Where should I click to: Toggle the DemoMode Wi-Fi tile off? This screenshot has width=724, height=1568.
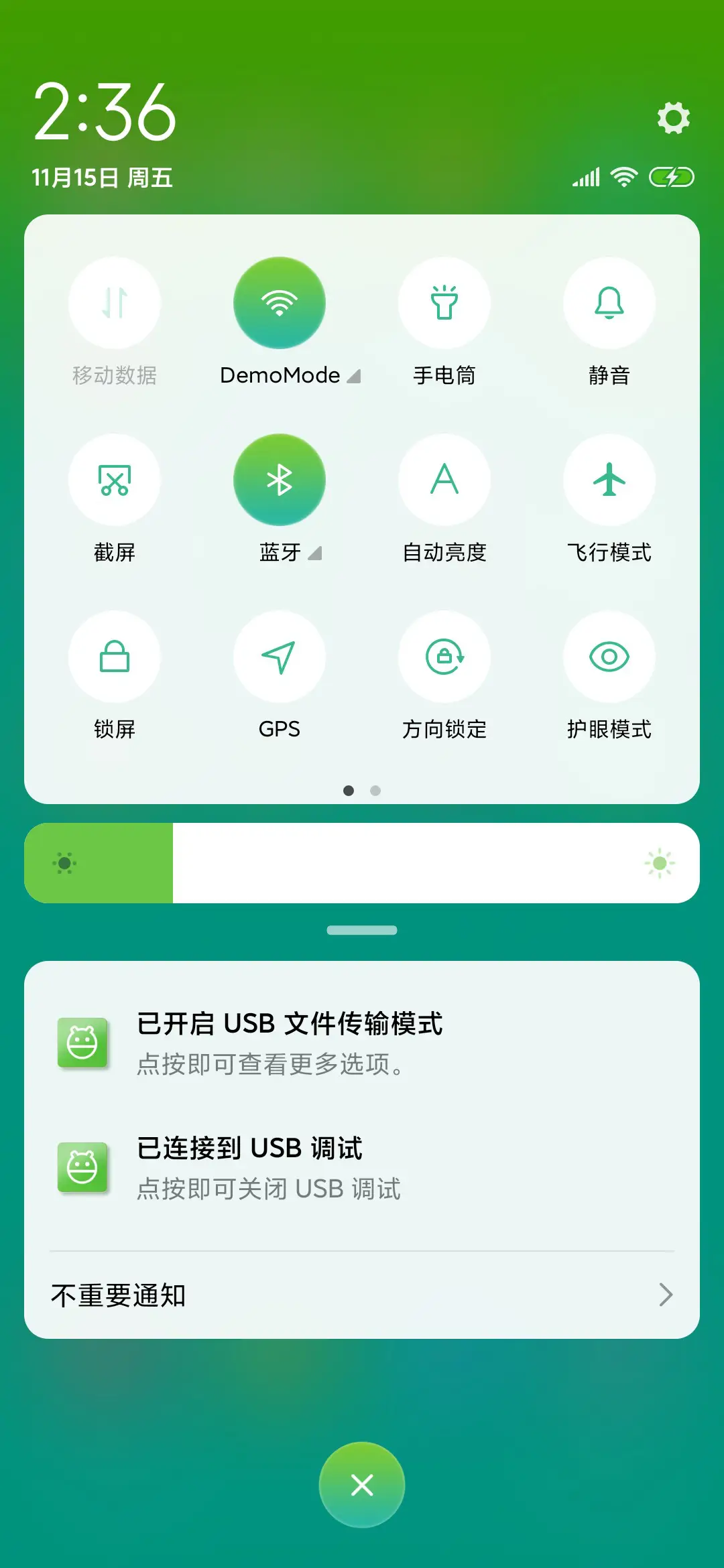(280, 303)
